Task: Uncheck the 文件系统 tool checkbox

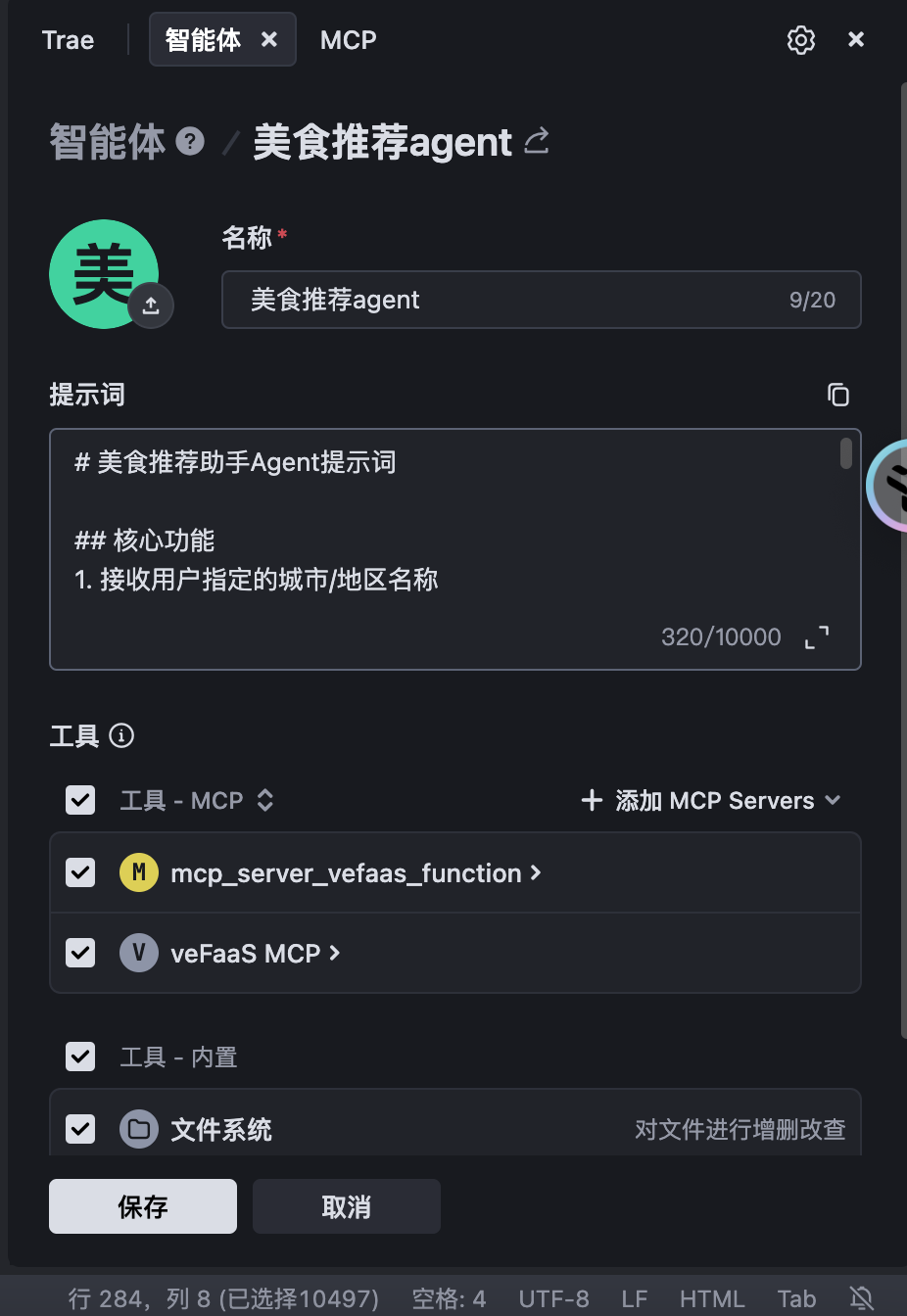Action: tap(80, 1129)
